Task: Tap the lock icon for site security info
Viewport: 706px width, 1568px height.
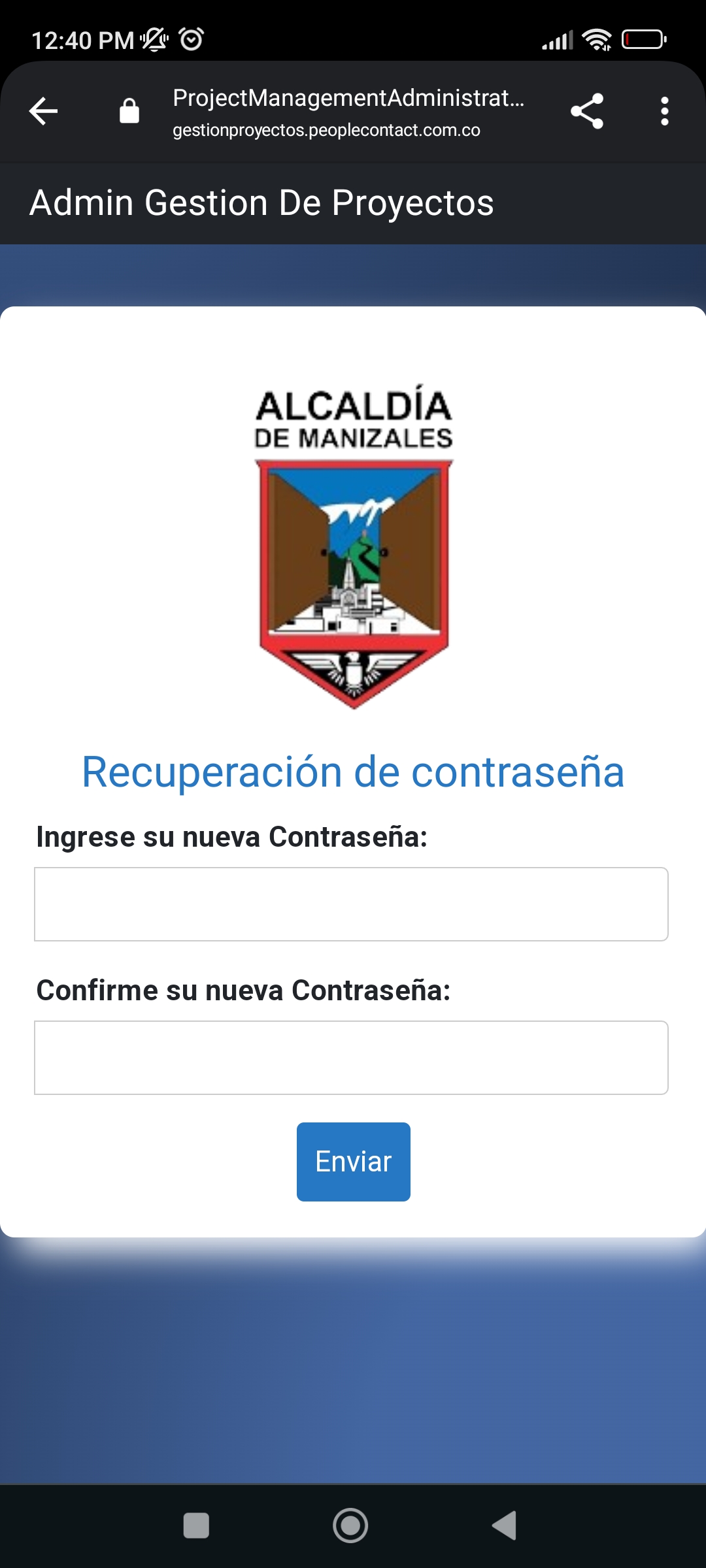Action: [129, 111]
